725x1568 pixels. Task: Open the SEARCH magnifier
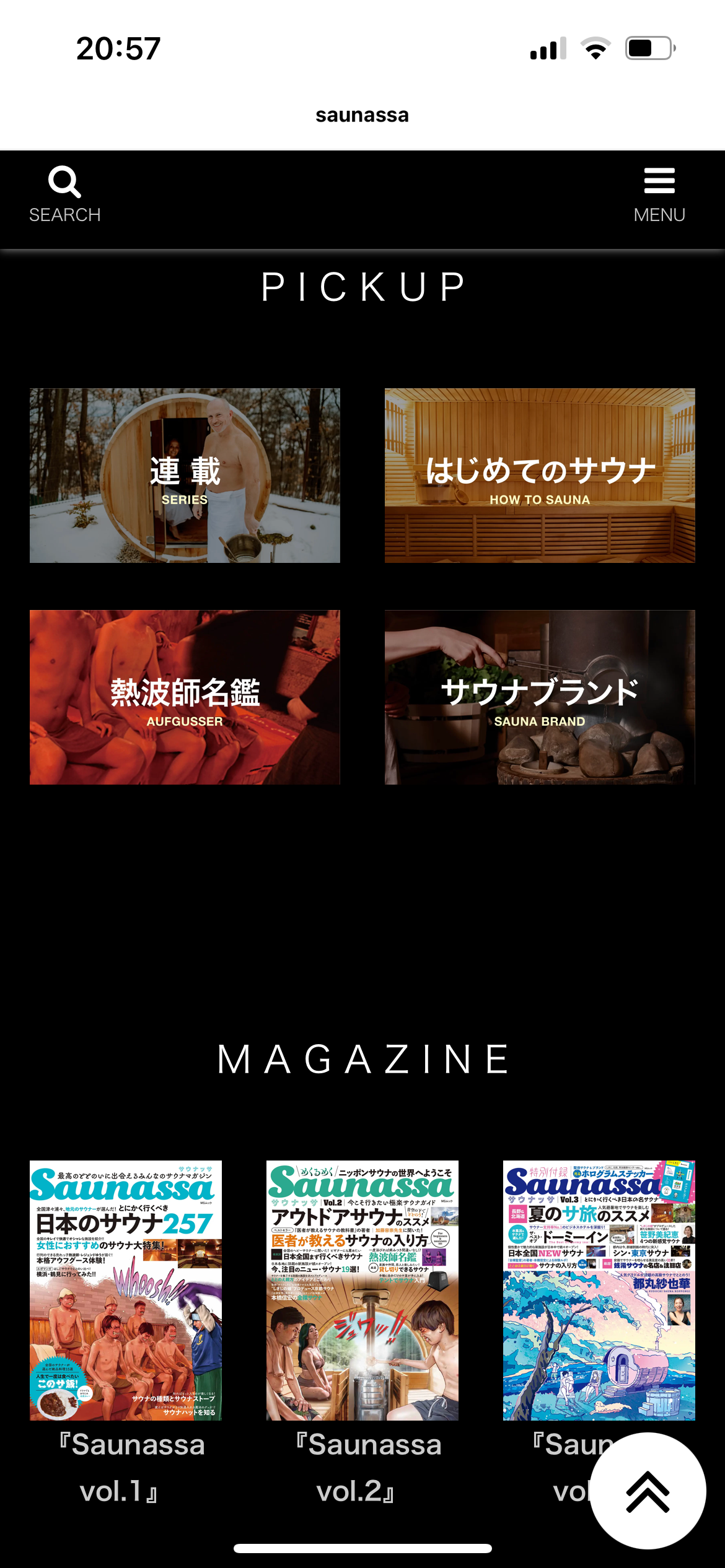64,194
